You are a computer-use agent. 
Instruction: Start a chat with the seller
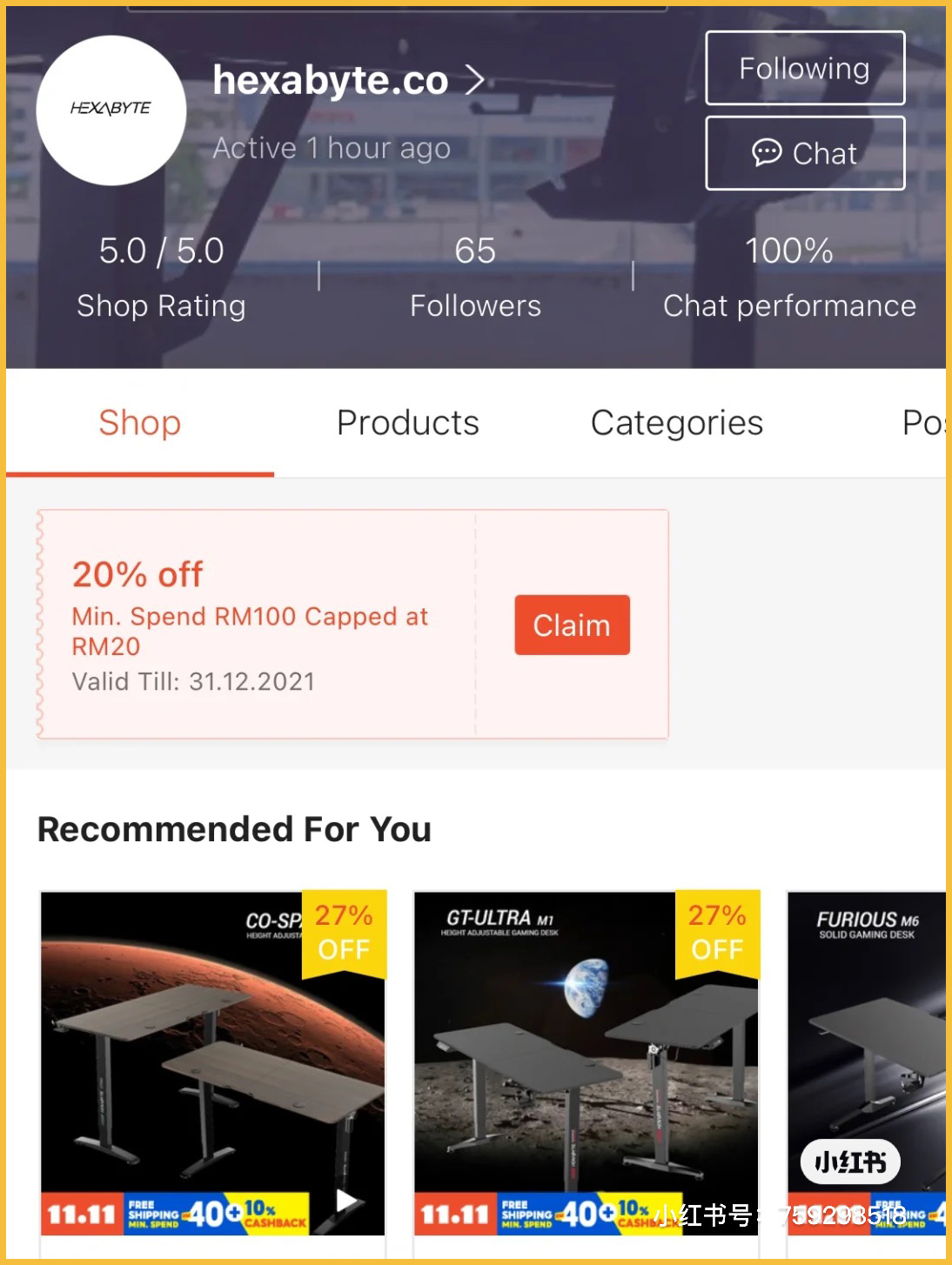pyautogui.click(x=804, y=153)
